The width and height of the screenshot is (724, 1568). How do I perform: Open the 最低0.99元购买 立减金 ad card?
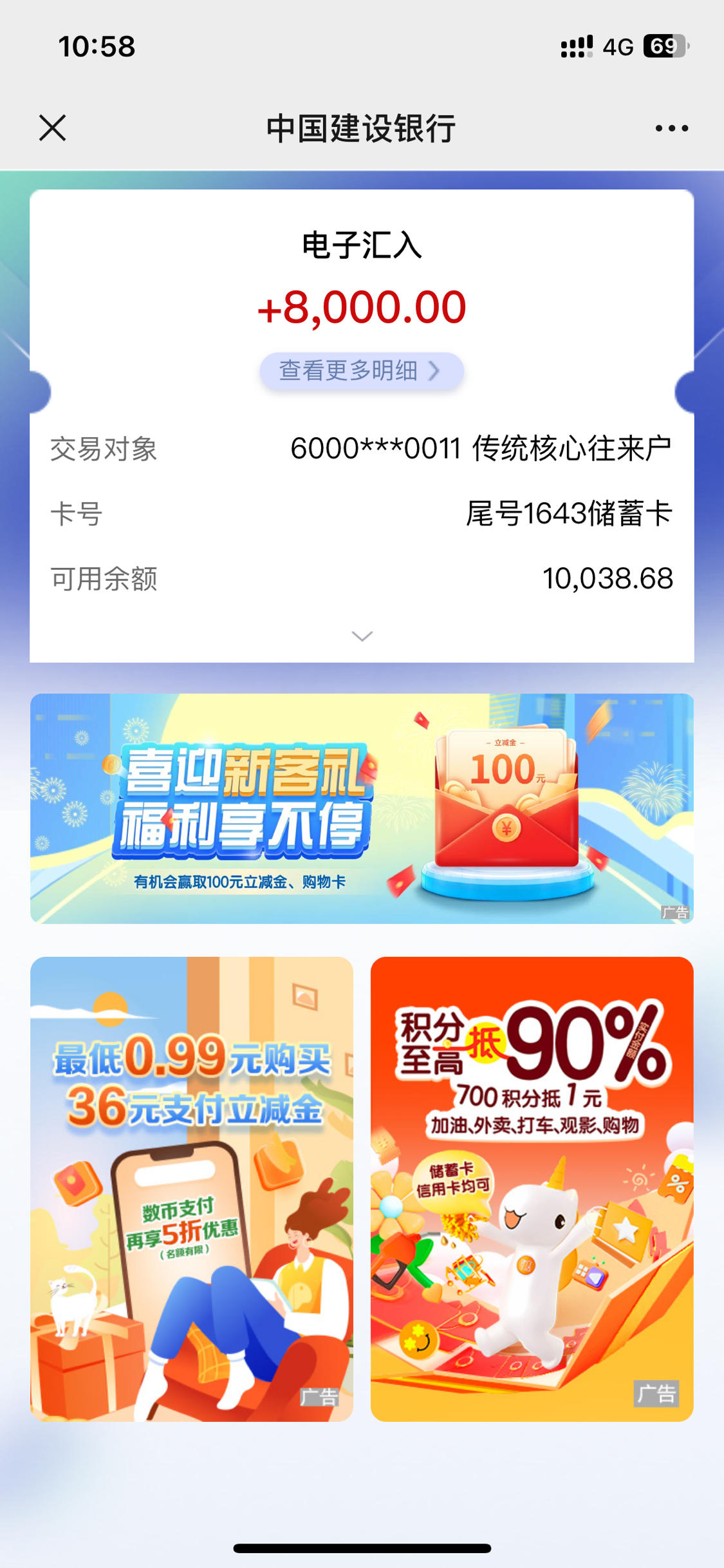(192, 1189)
